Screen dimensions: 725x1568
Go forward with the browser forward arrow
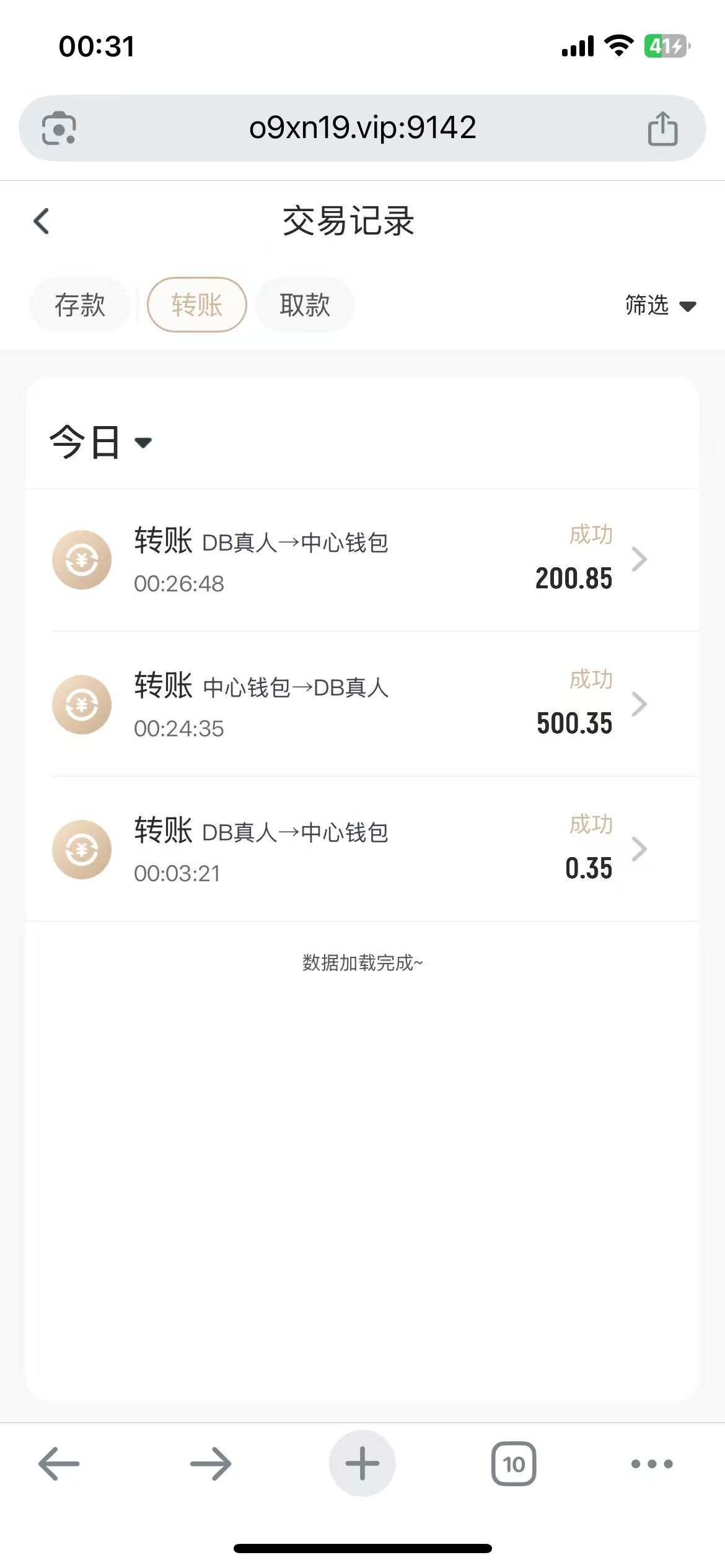coord(211,1464)
